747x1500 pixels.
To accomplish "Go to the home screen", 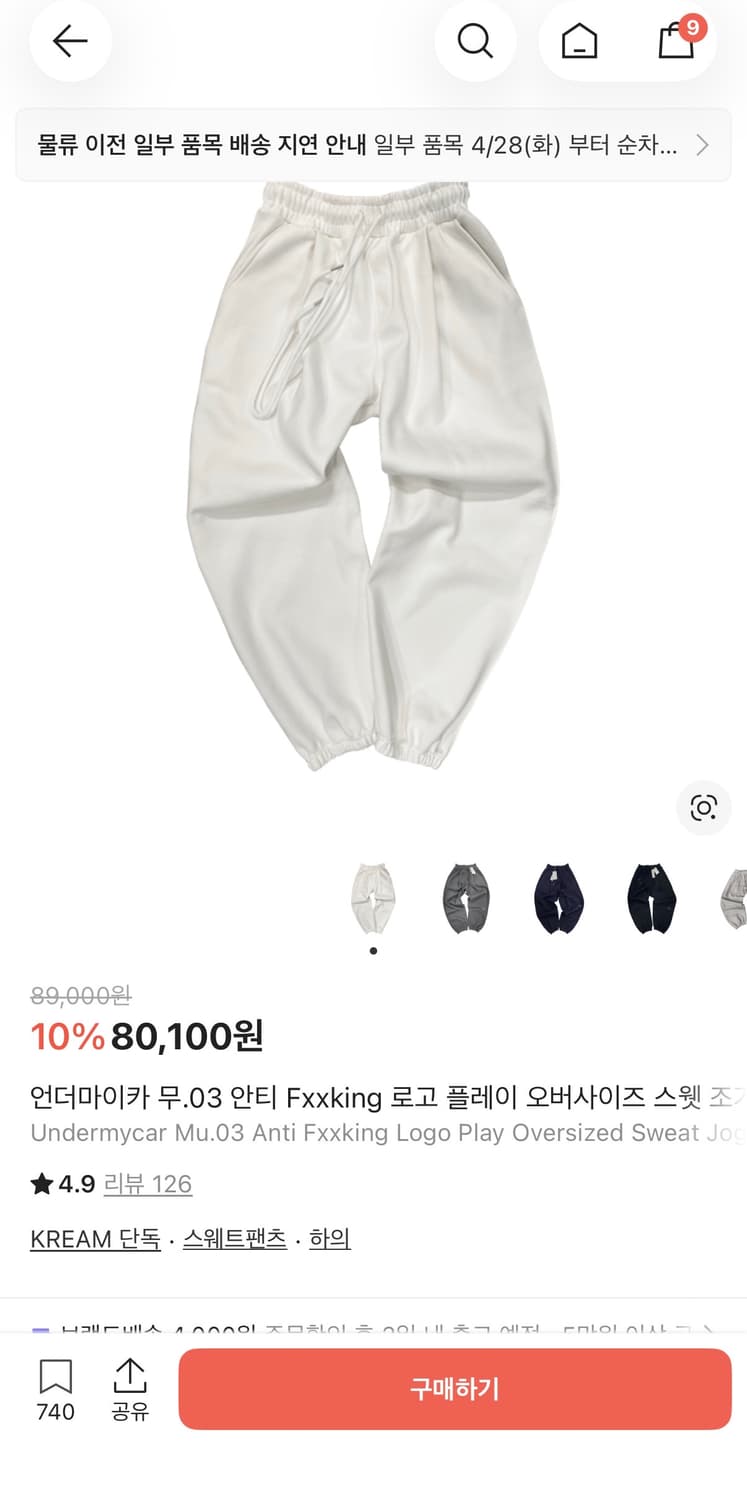I will [x=577, y=41].
